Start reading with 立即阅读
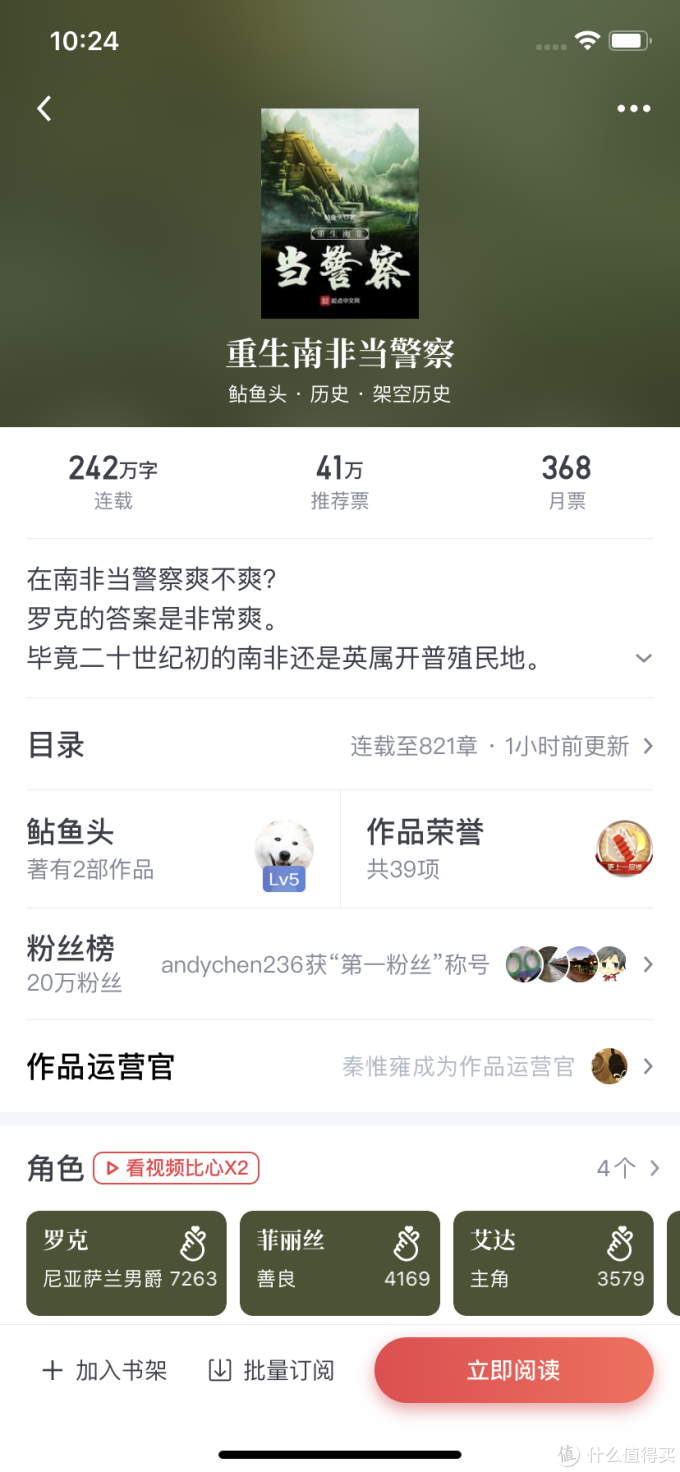The image size is (680, 1472). (x=514, y=1370)
